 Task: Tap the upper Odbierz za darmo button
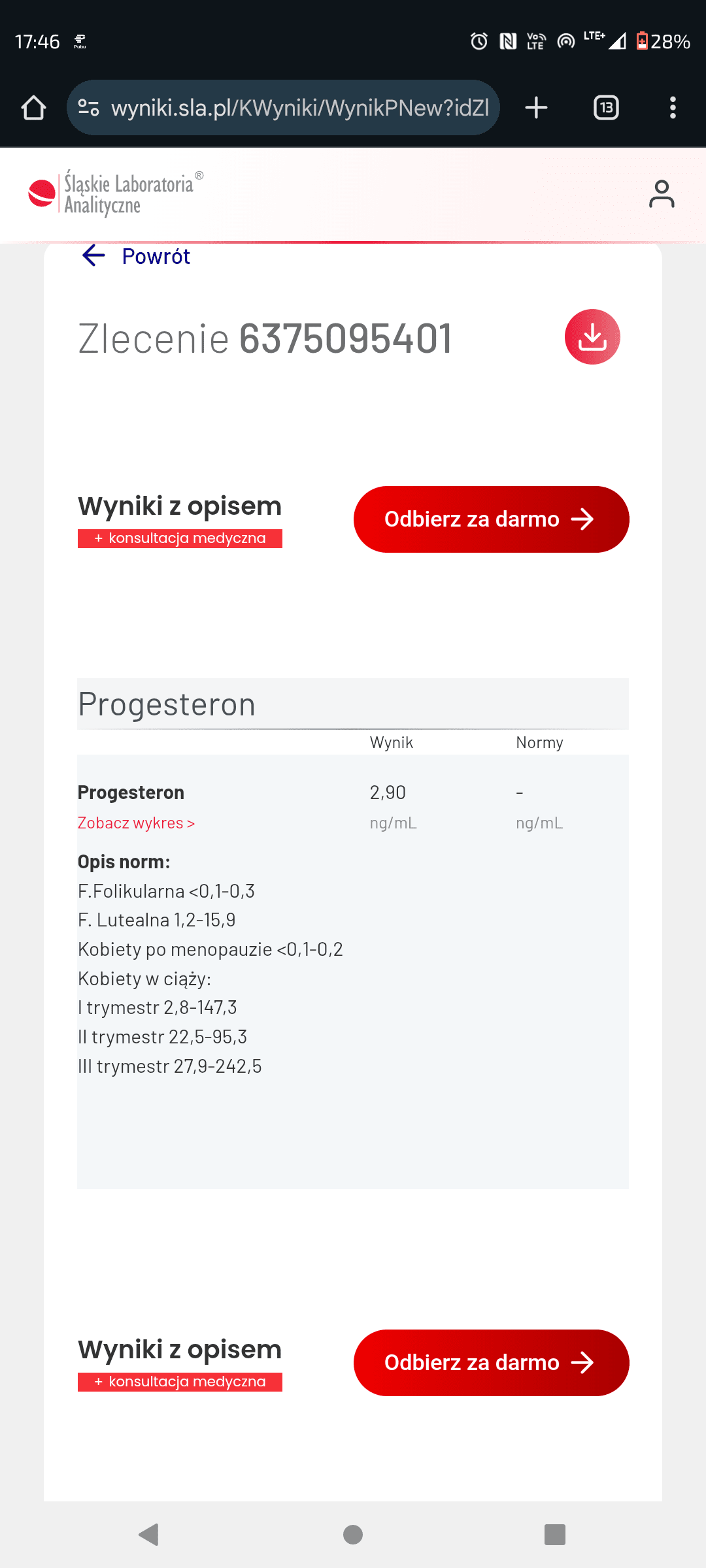pos(491,519)
